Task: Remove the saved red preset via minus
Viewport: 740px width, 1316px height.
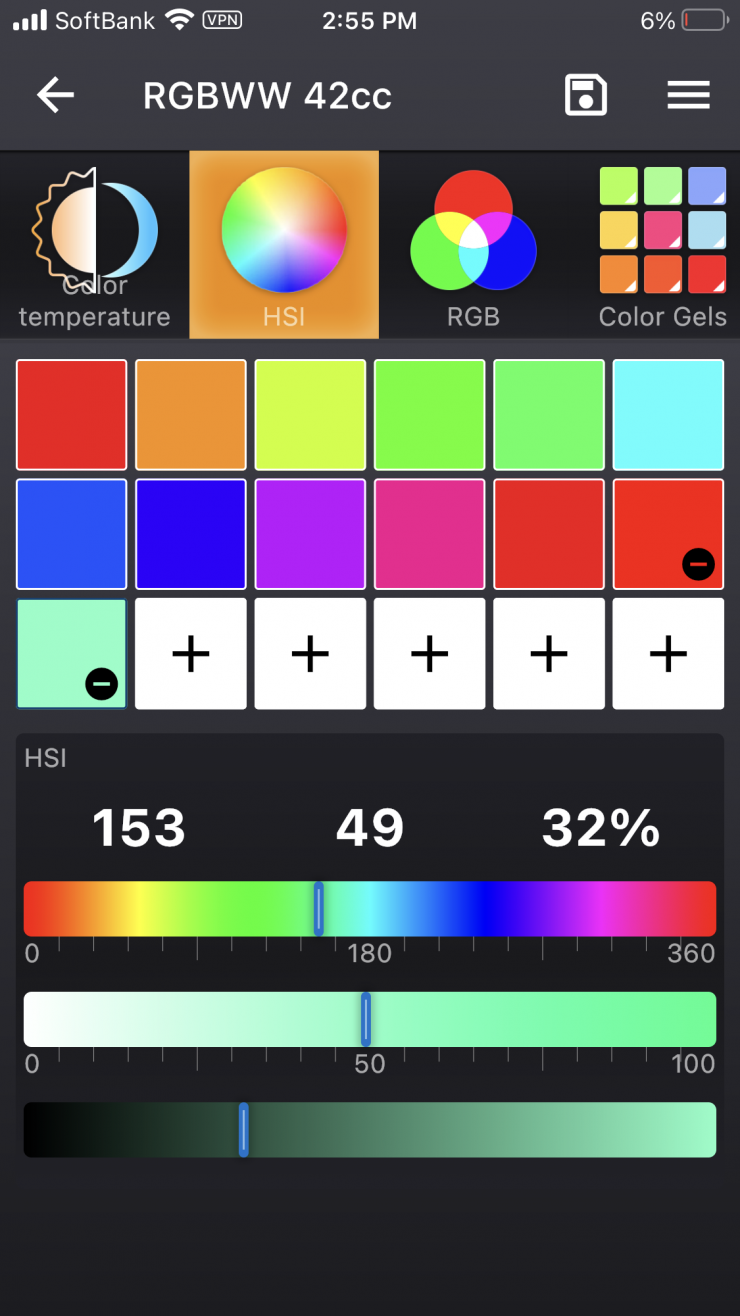Action: click(x=698, y=565)
